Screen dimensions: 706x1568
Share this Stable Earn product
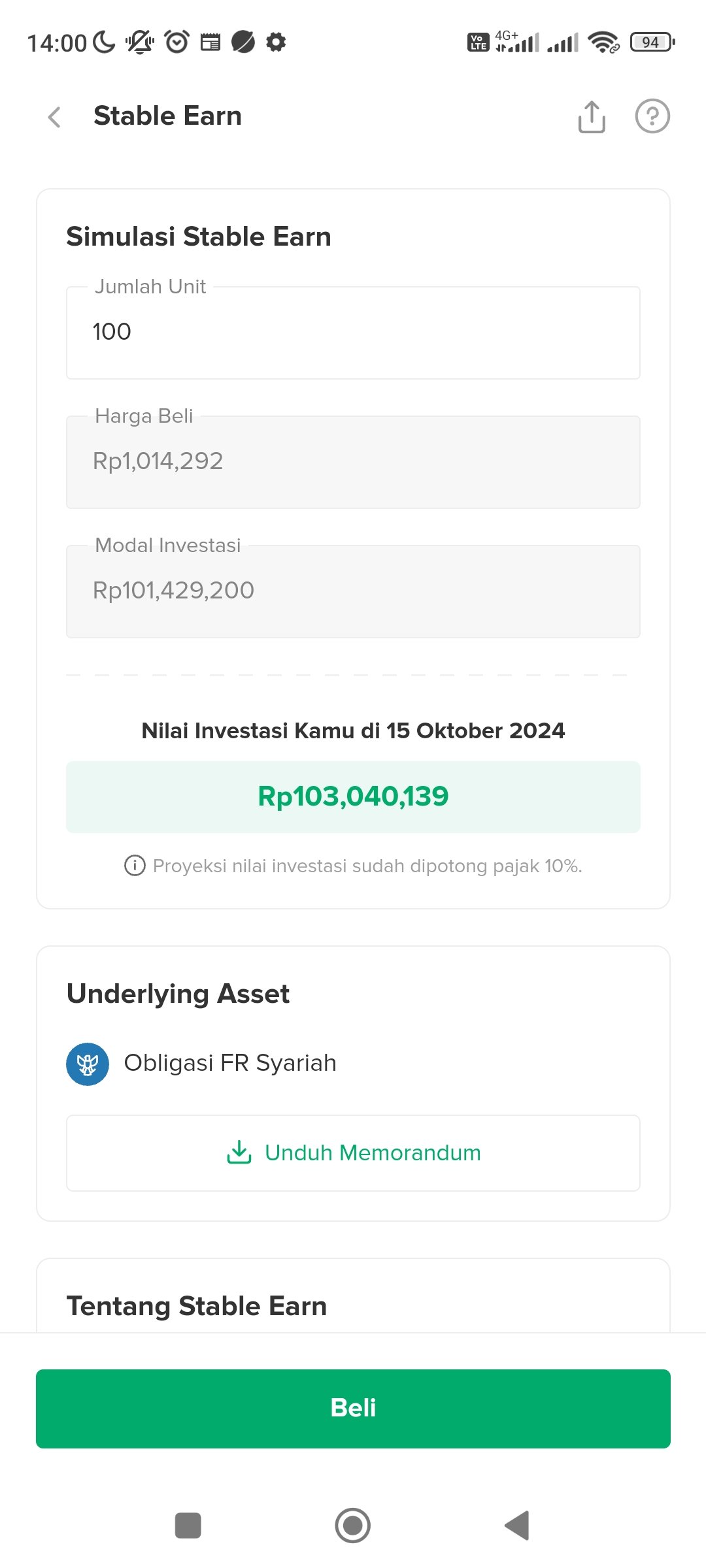(592, 117)
